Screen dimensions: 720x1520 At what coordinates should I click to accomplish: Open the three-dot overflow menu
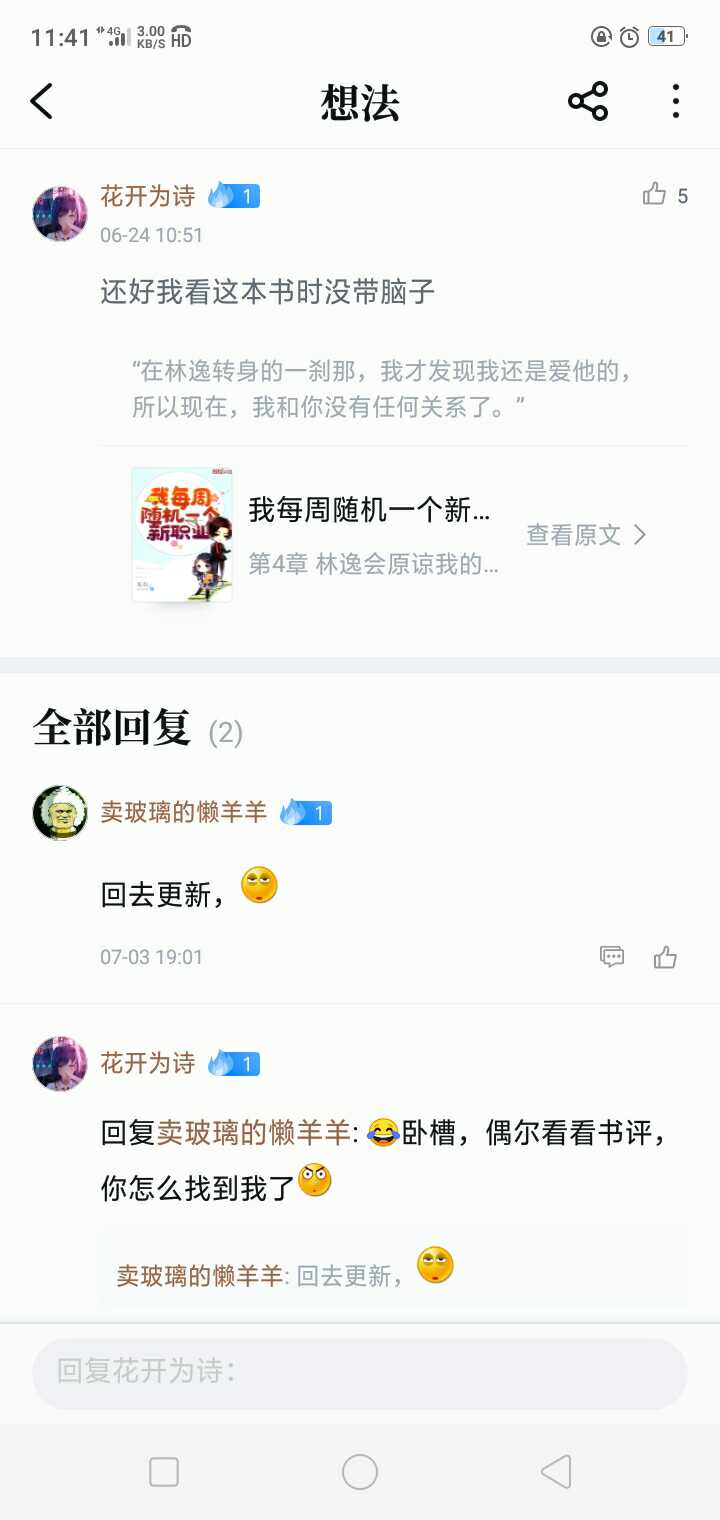pyautogui.click(x=676, y=101)
